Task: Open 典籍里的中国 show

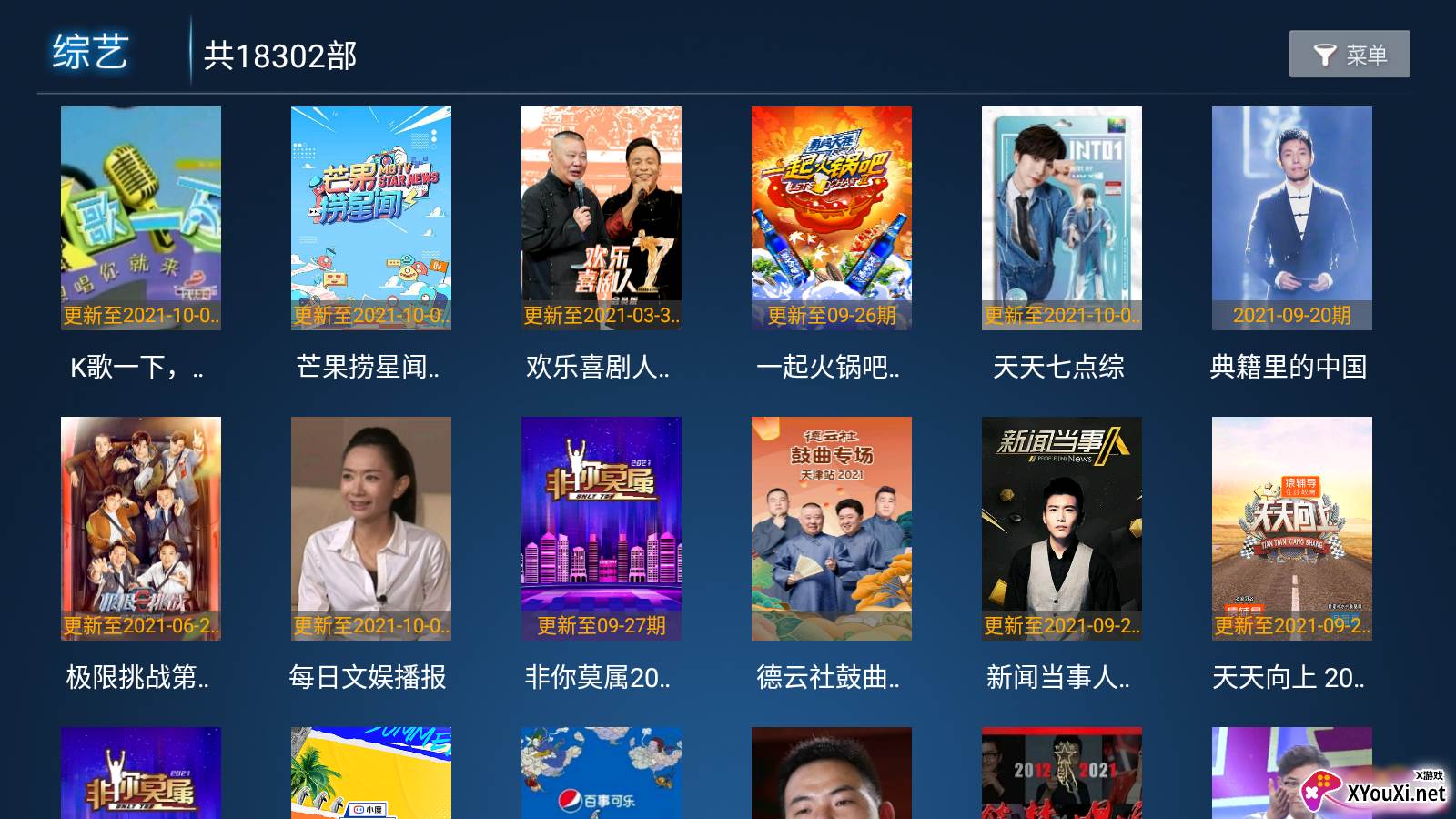Action: [x=1292, y=218]
